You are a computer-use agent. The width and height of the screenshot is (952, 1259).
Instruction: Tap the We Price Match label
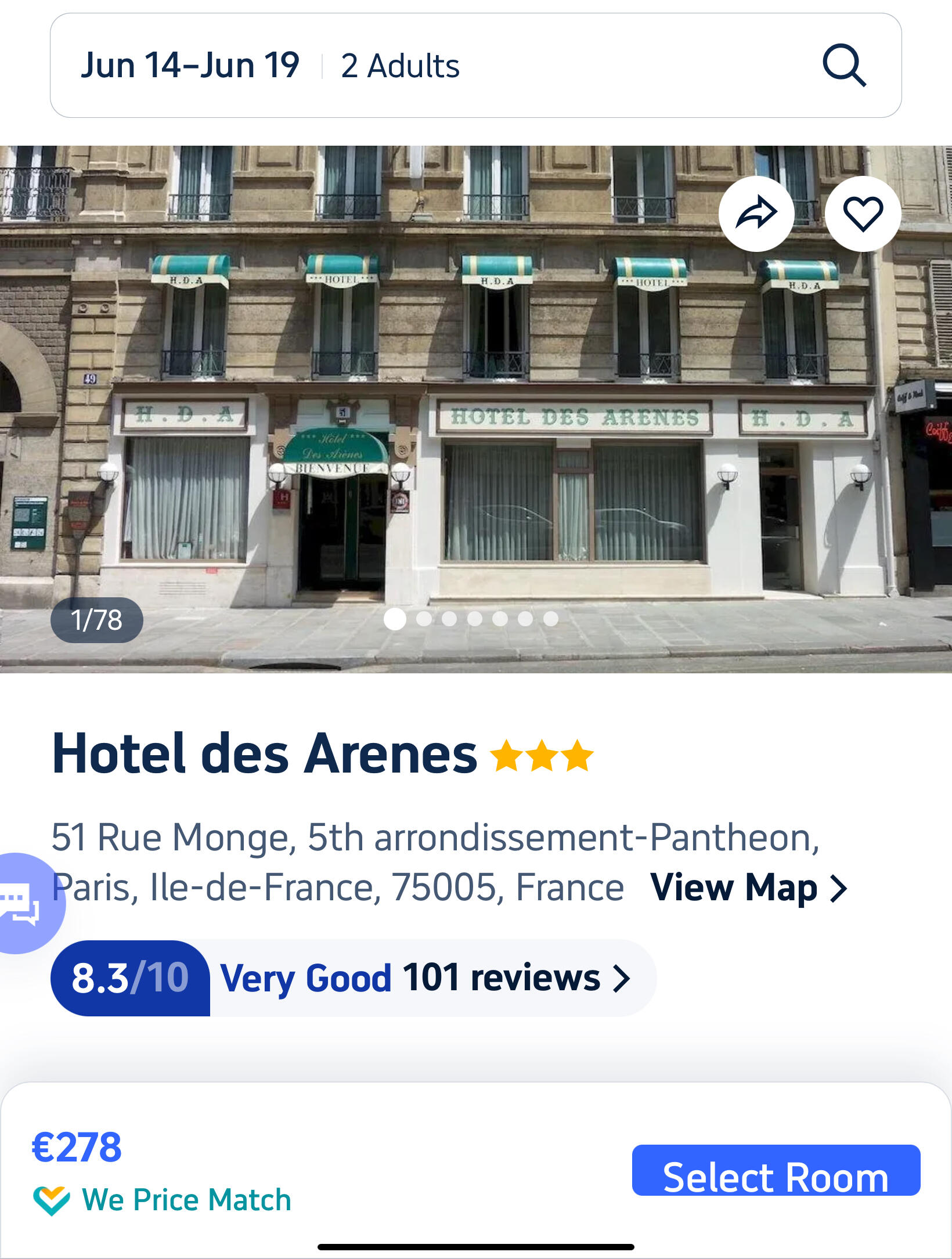click(186, 1200)
